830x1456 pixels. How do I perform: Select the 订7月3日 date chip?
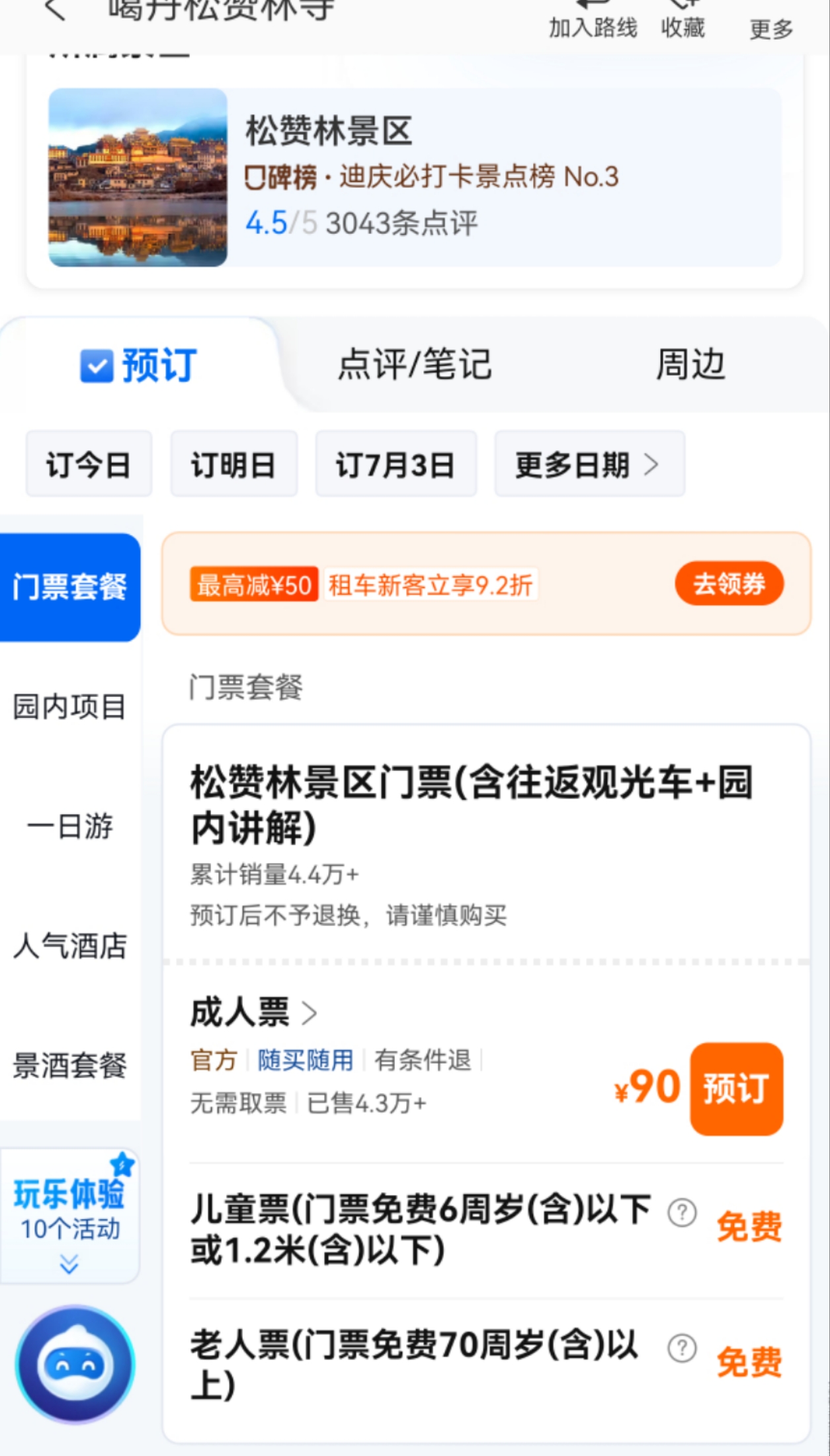coord(395,464)
